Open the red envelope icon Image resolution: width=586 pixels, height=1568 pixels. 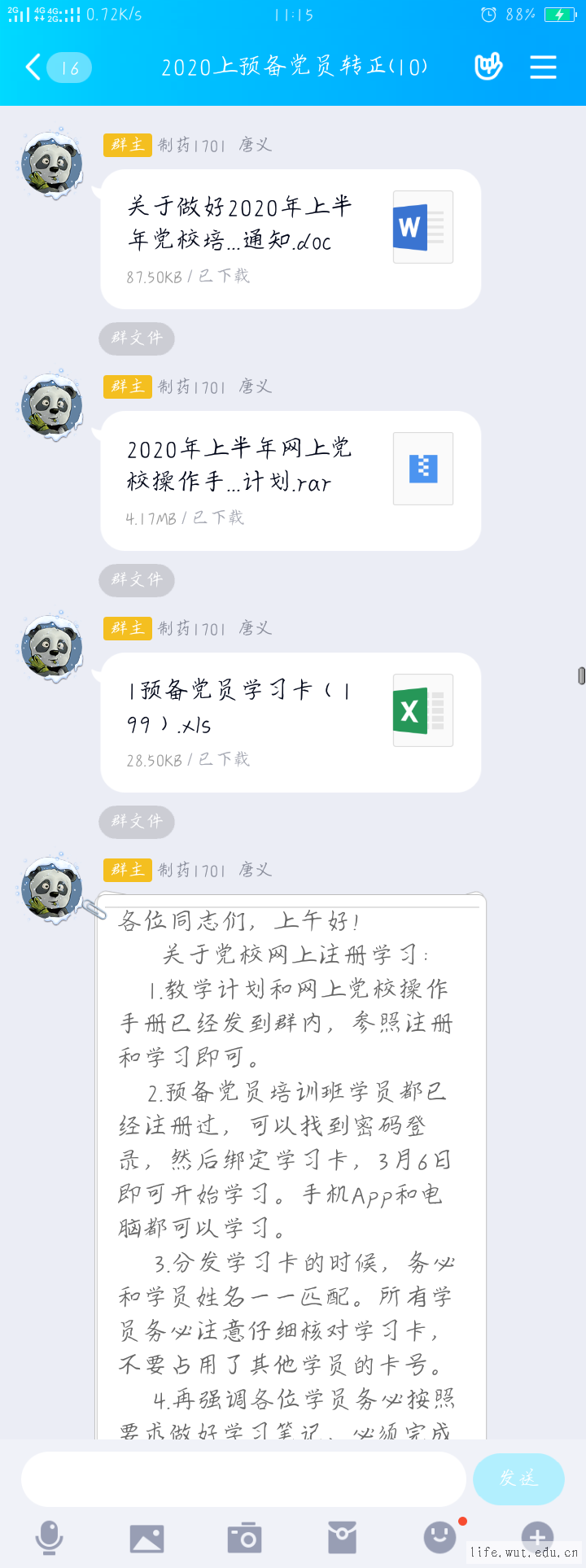(342, 1538)
